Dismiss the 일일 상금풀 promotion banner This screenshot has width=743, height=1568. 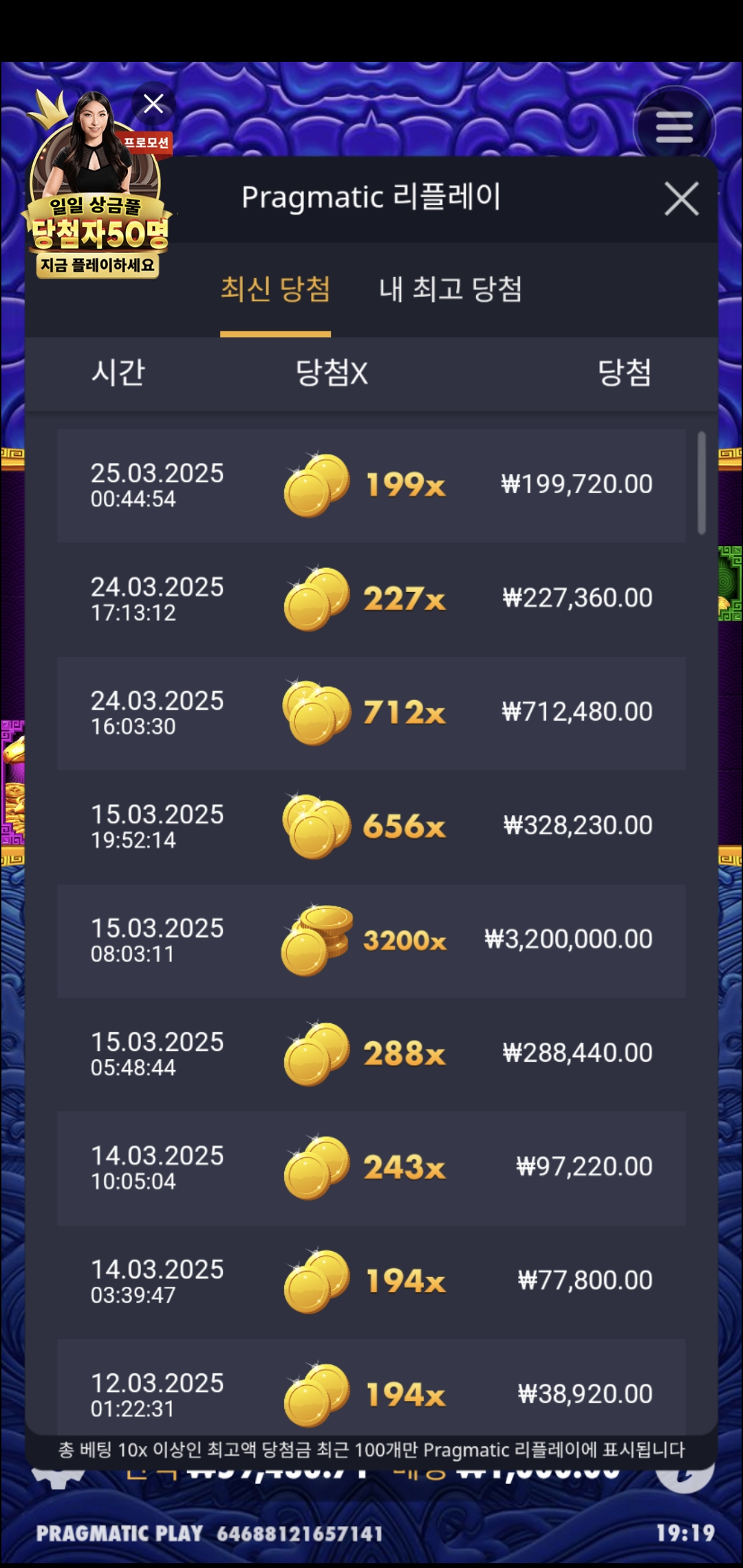pyautogui.click(x=153, y=104)
